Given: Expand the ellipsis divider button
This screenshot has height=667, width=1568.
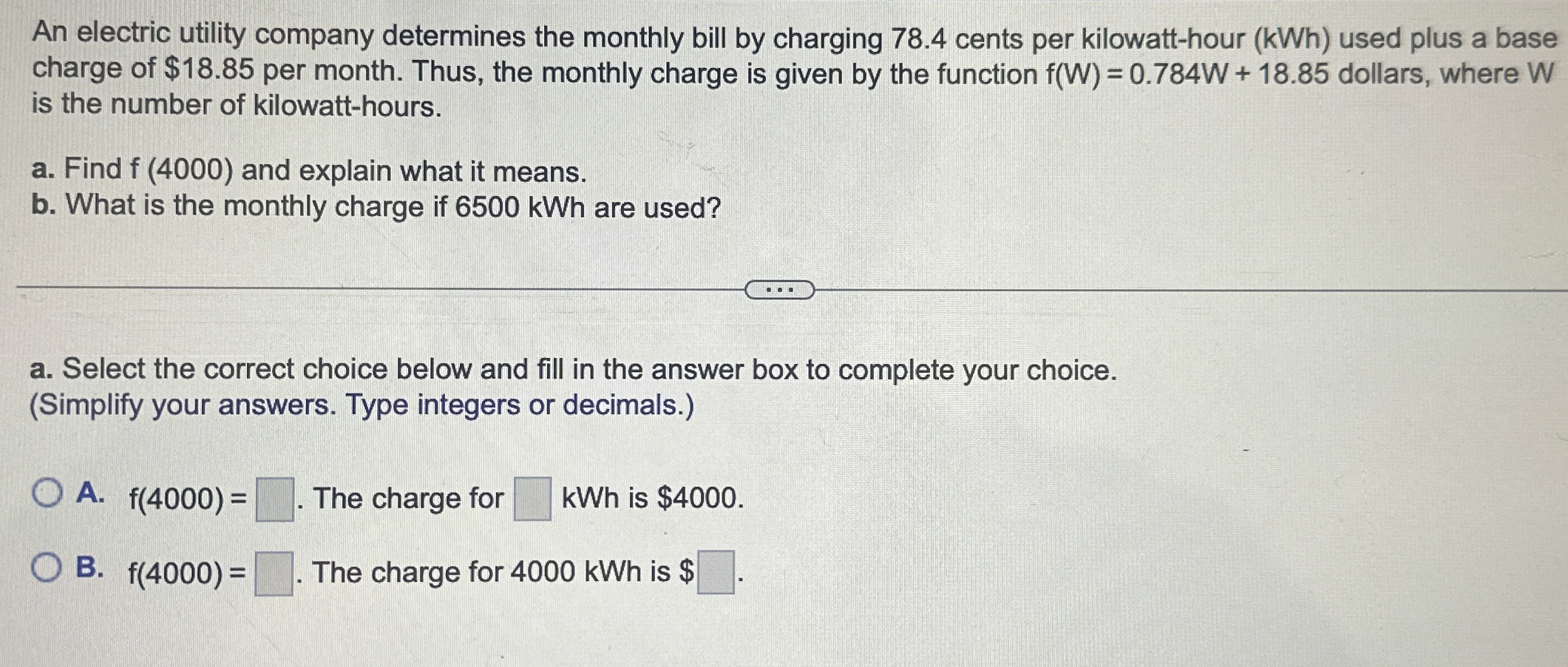Looking at the screenshot, I should [779, 290].
